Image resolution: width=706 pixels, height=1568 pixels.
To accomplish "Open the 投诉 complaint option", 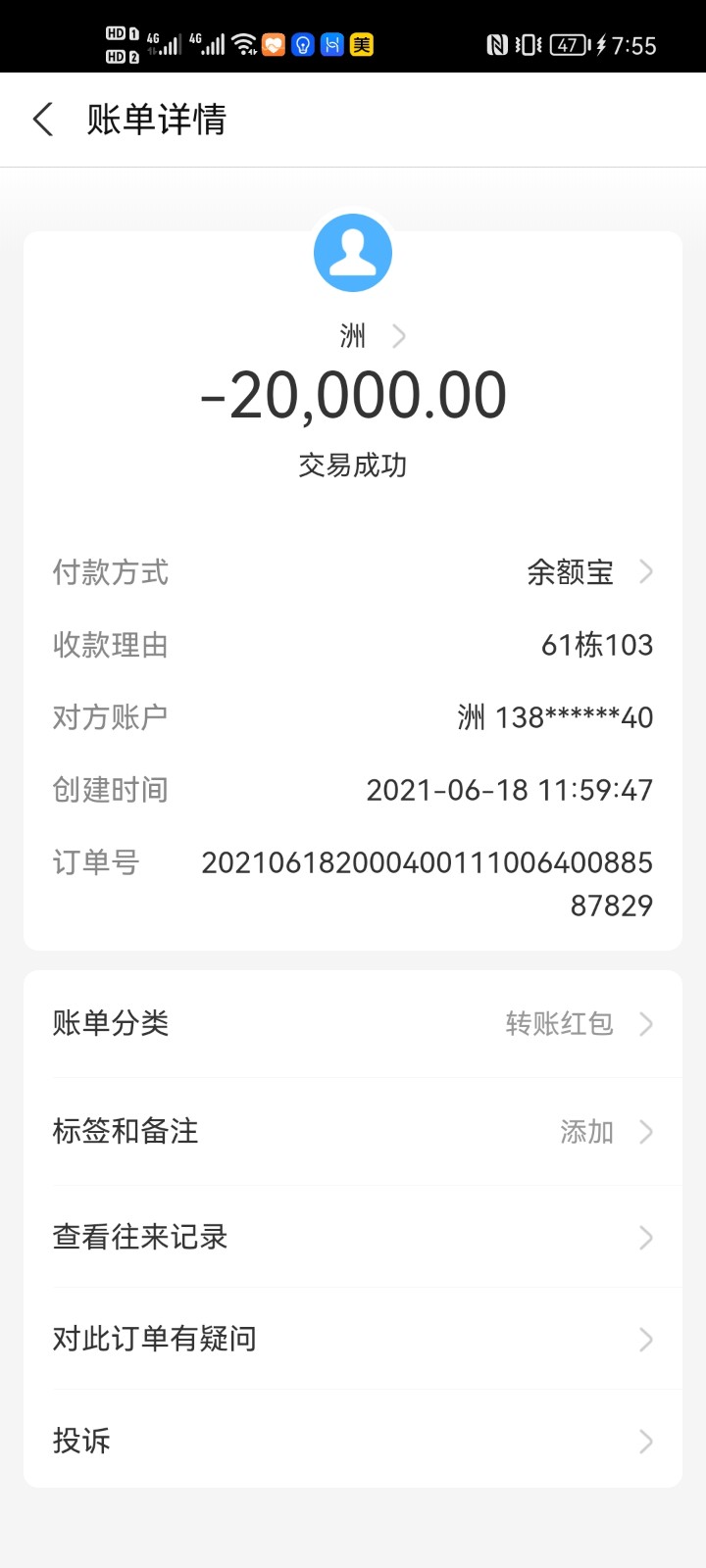I will coord(353,1441).
